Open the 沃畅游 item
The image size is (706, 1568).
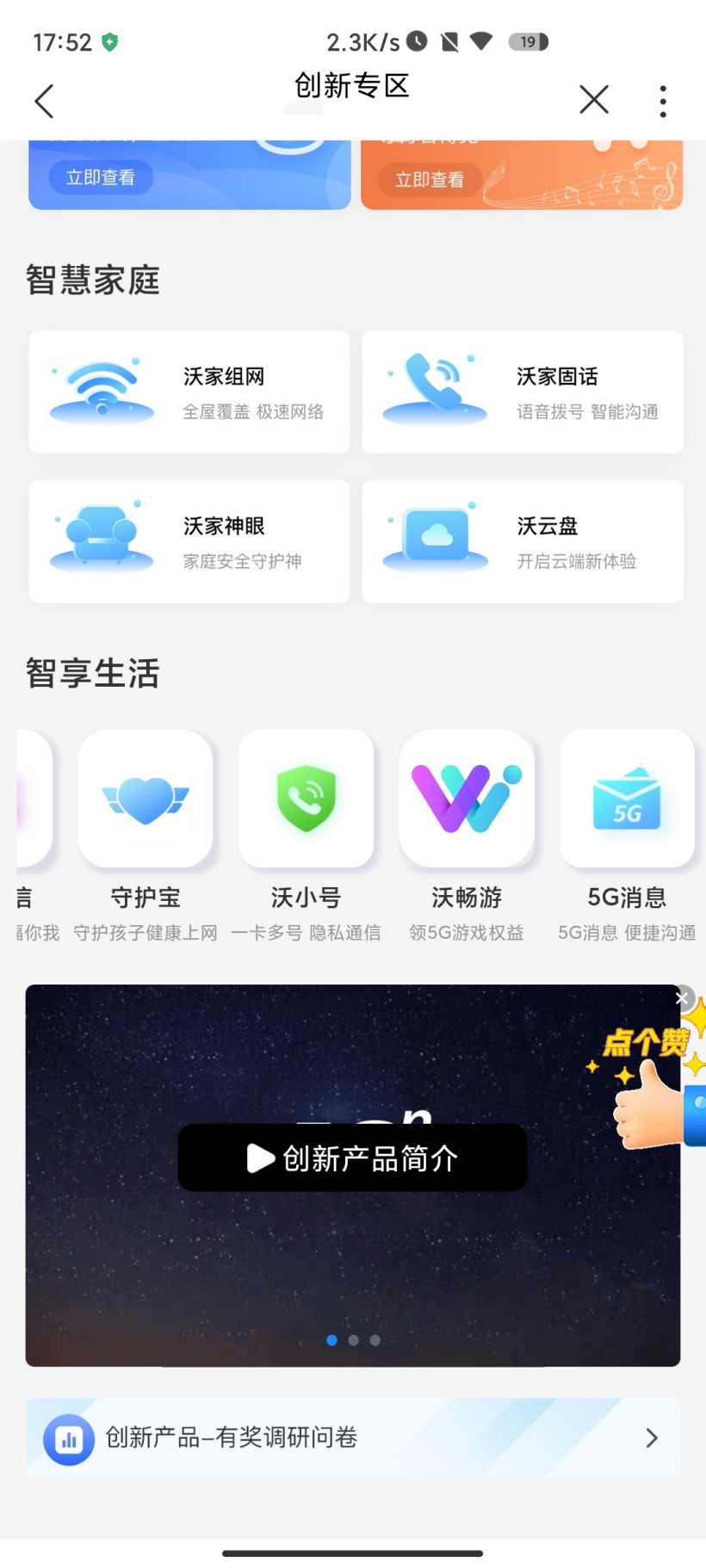pos(467,799)
